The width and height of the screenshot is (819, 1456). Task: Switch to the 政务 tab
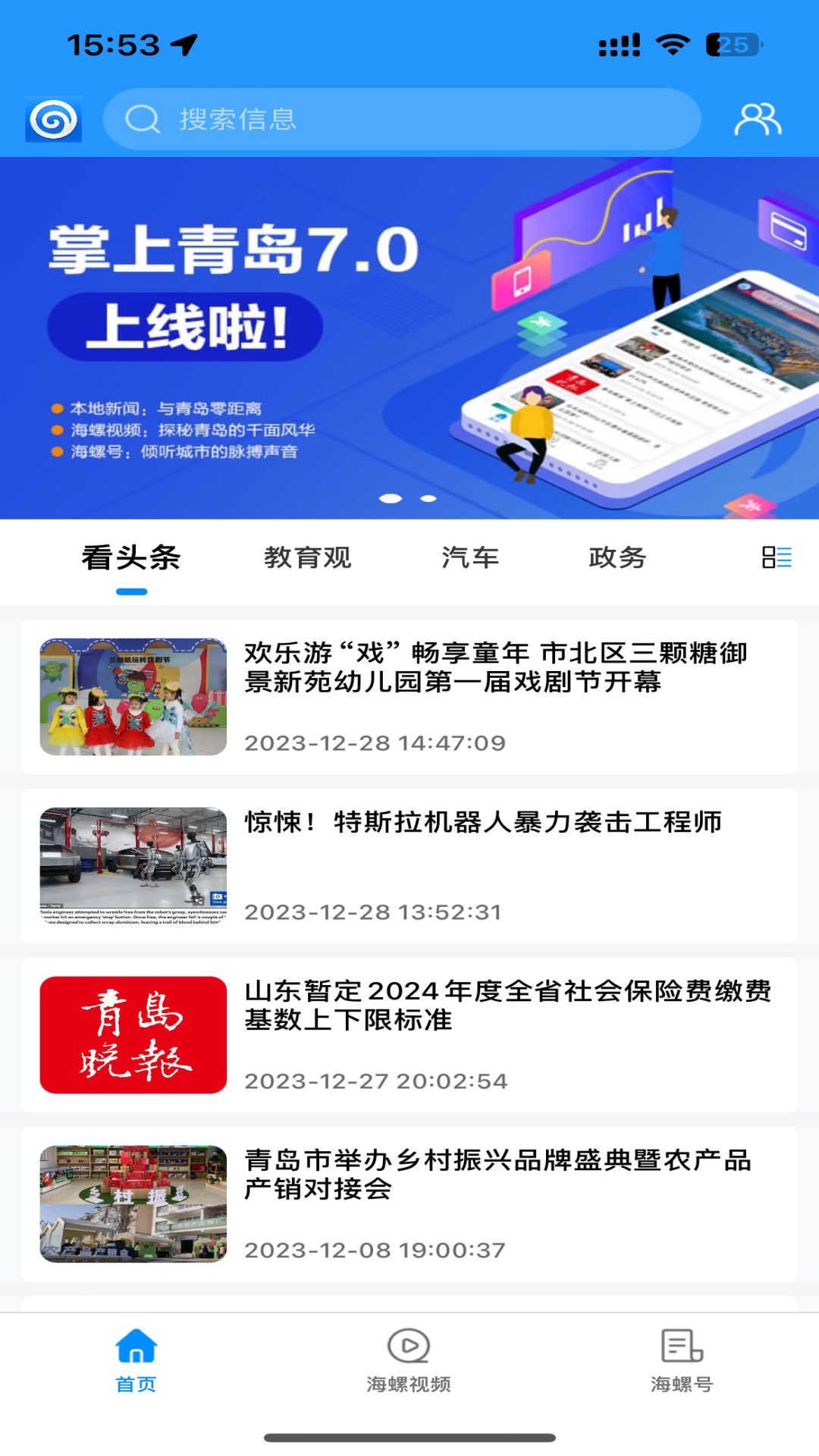(x=617, y=558)
